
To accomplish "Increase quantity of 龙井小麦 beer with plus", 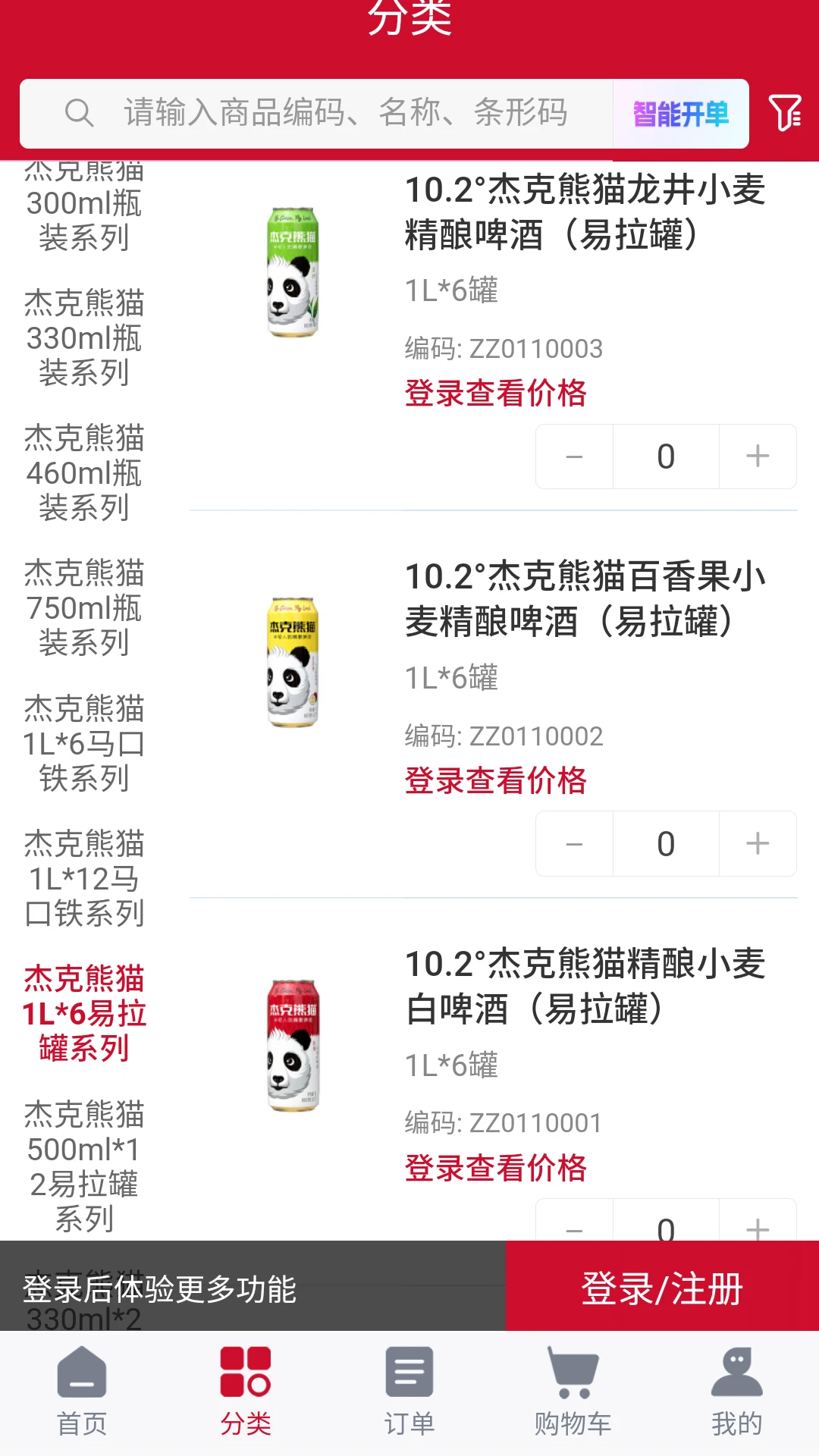I will click(x=758, y=456).
